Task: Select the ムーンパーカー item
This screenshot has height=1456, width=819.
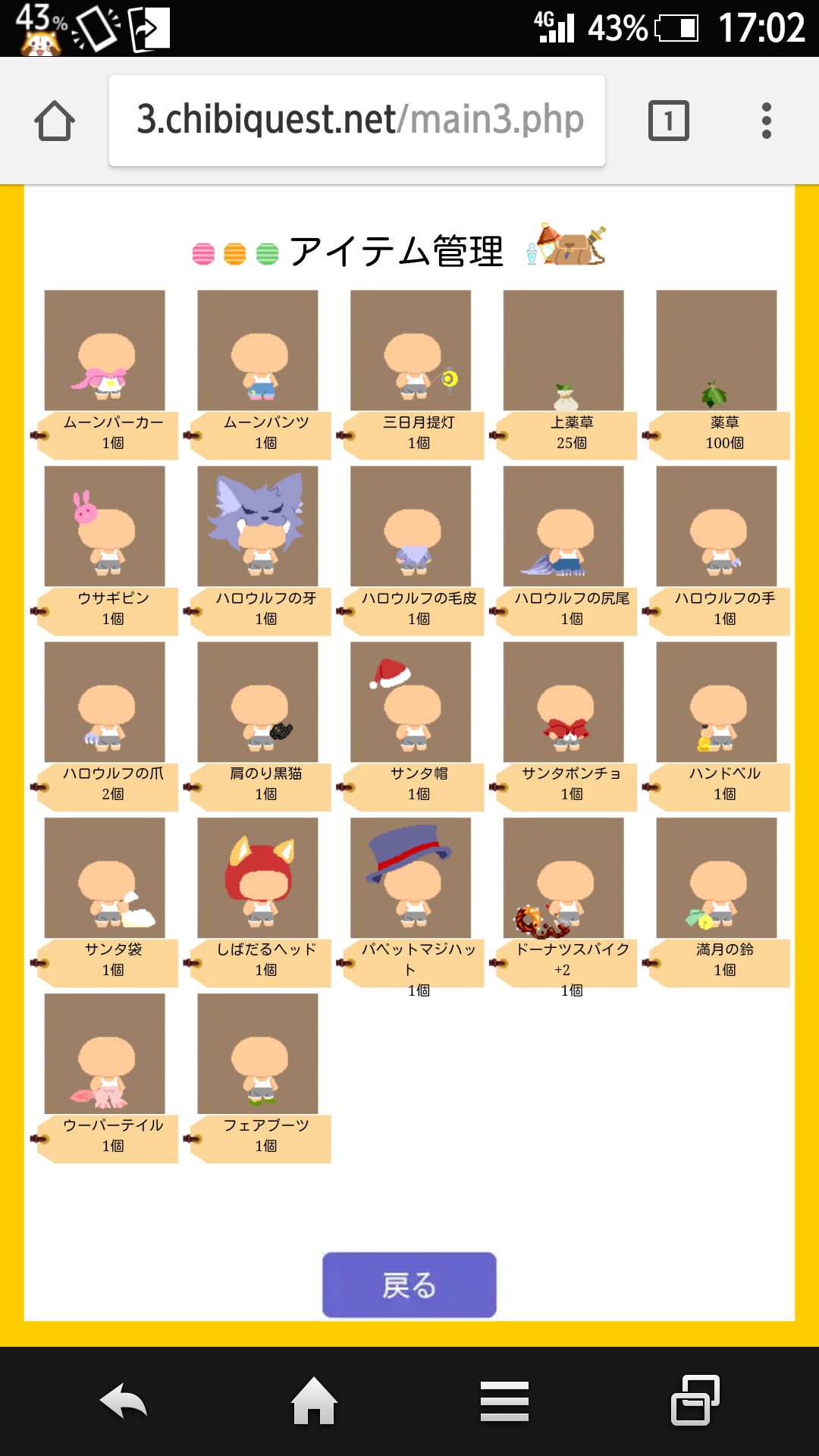Action: tap(105, 351)
